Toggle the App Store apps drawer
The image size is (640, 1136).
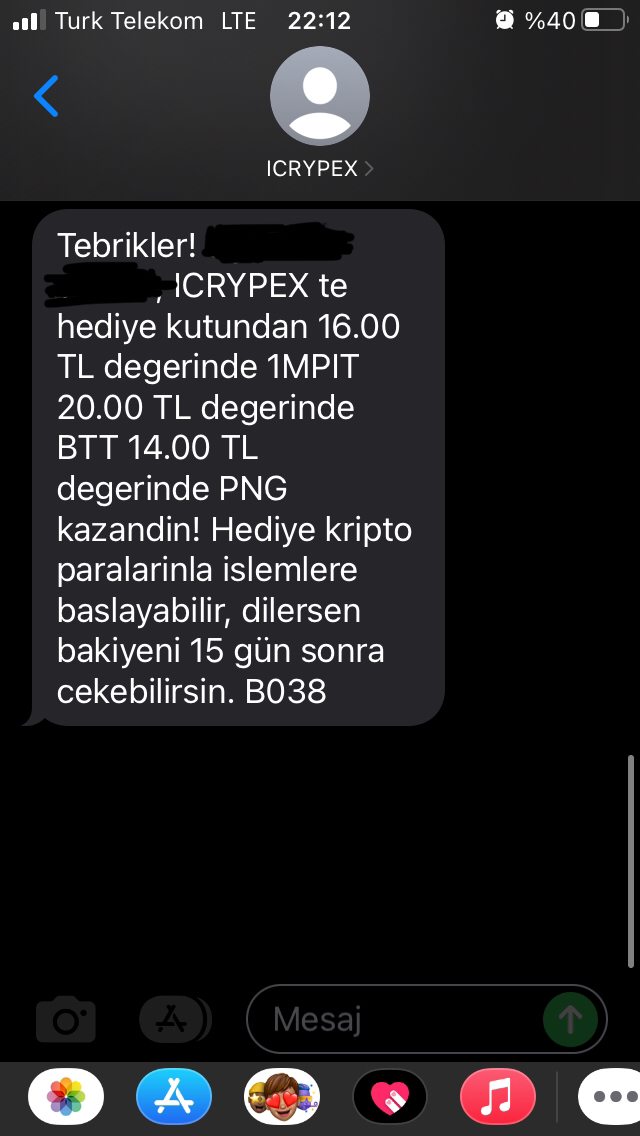click(175, 1019)
